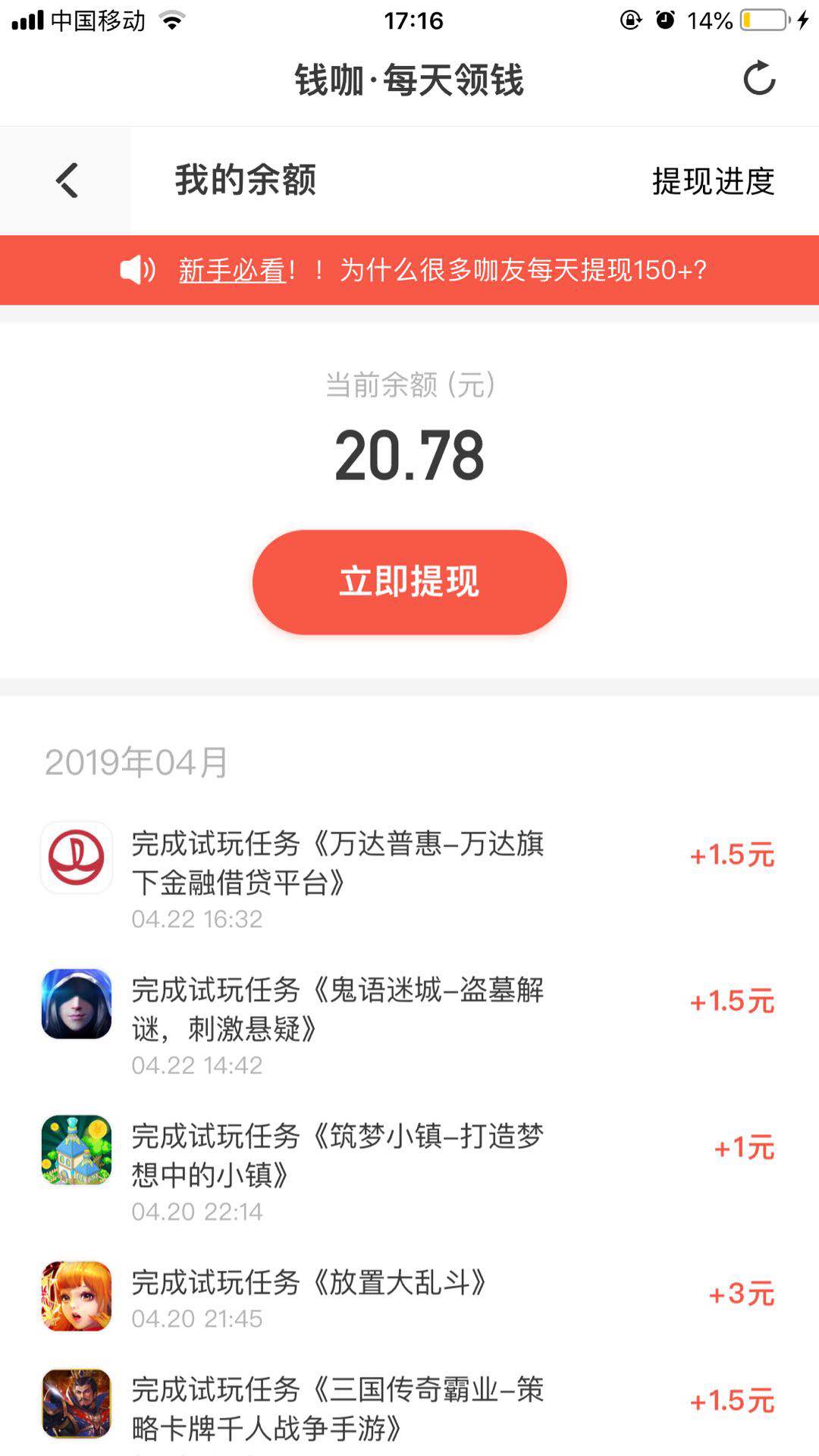Open the 万达普惠 app icon

76,858
